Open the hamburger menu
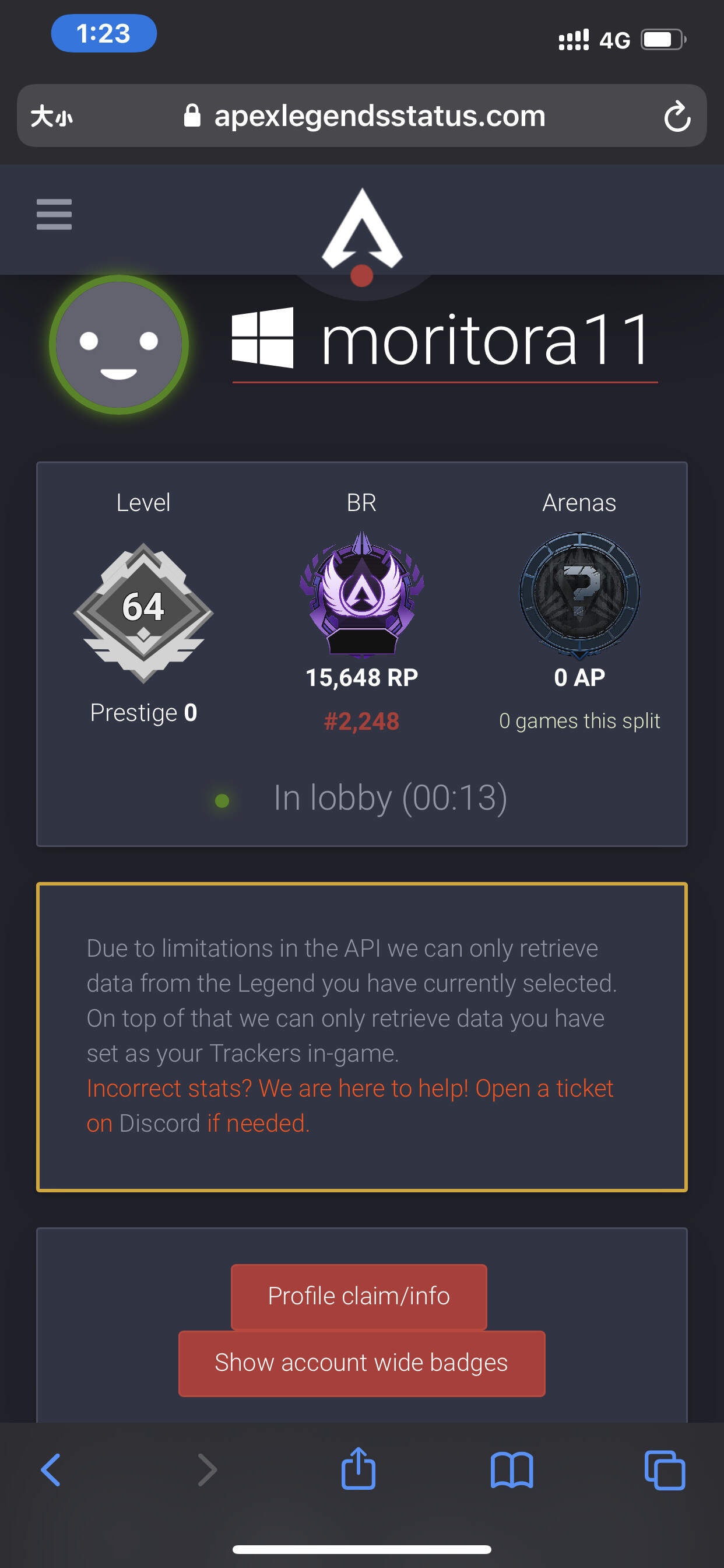Image resolution: width=724 pixels, height=1568 pixels. (x=54, y=214)
